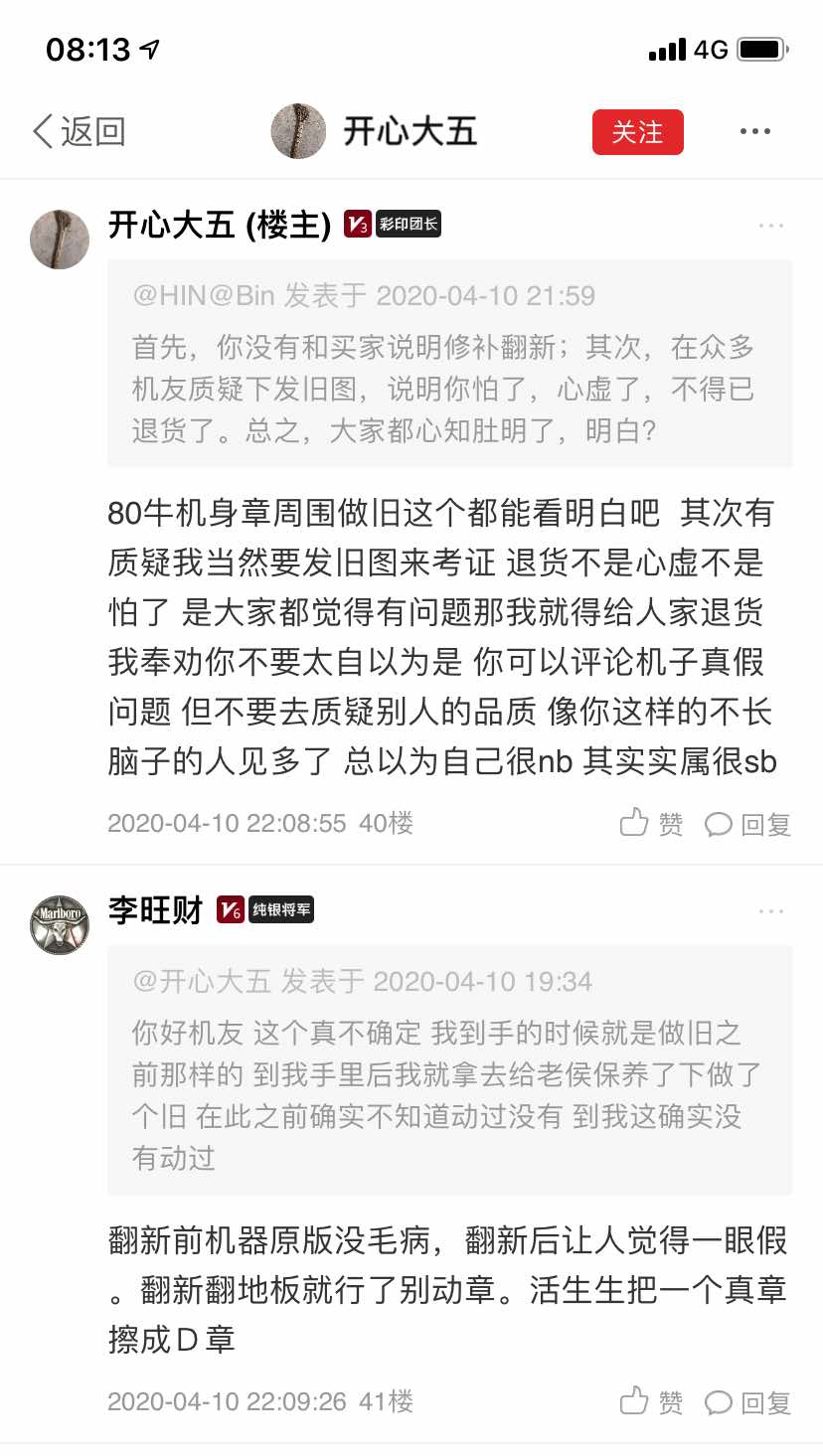Go back with the 返回 button
The width and height of the screenshot is (823, 1456).
click(80, 131)
